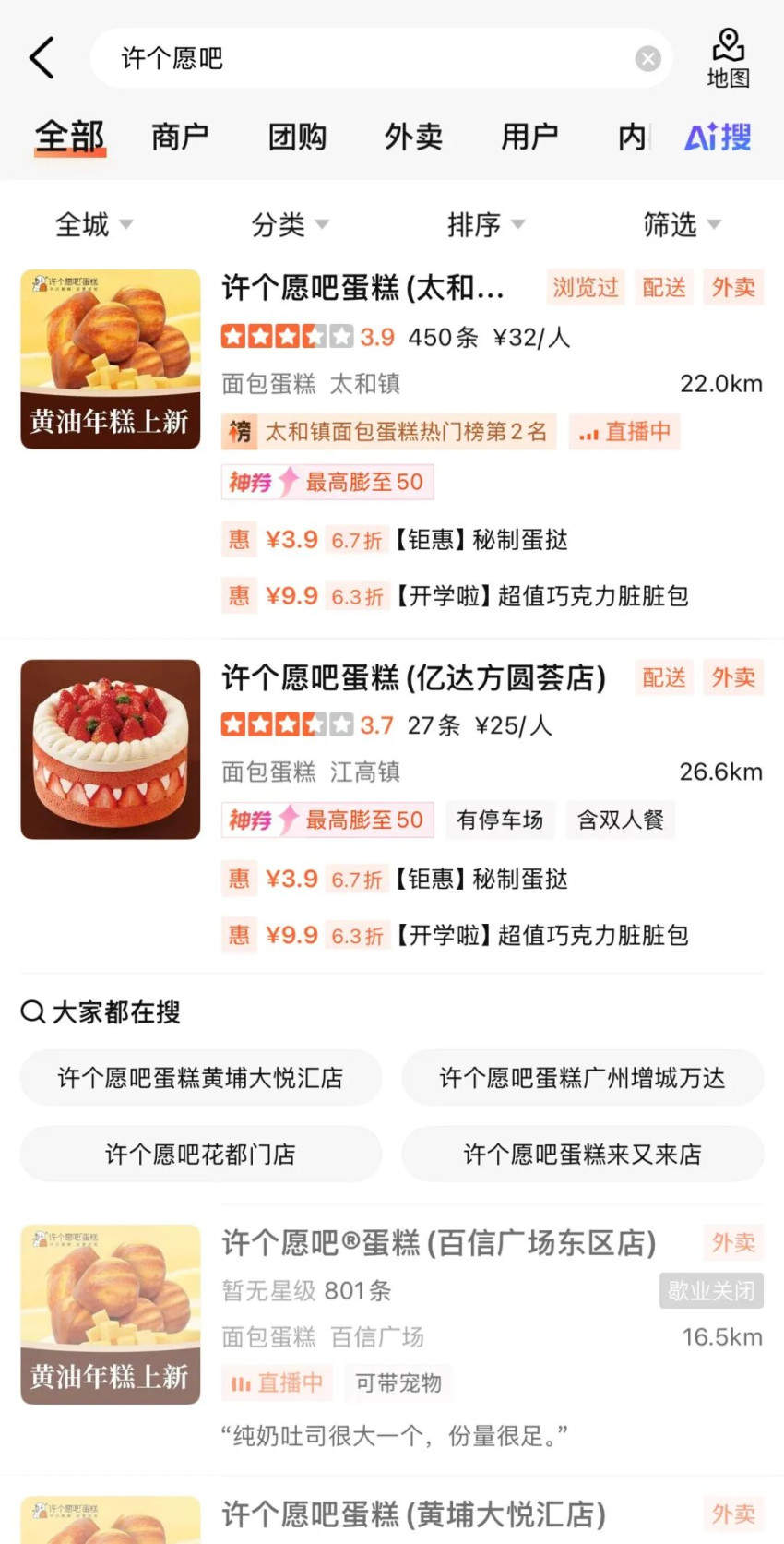Screen dimensions: 784x1544
Task: Open the 分类 category dropdown
Action: [289, 224]
